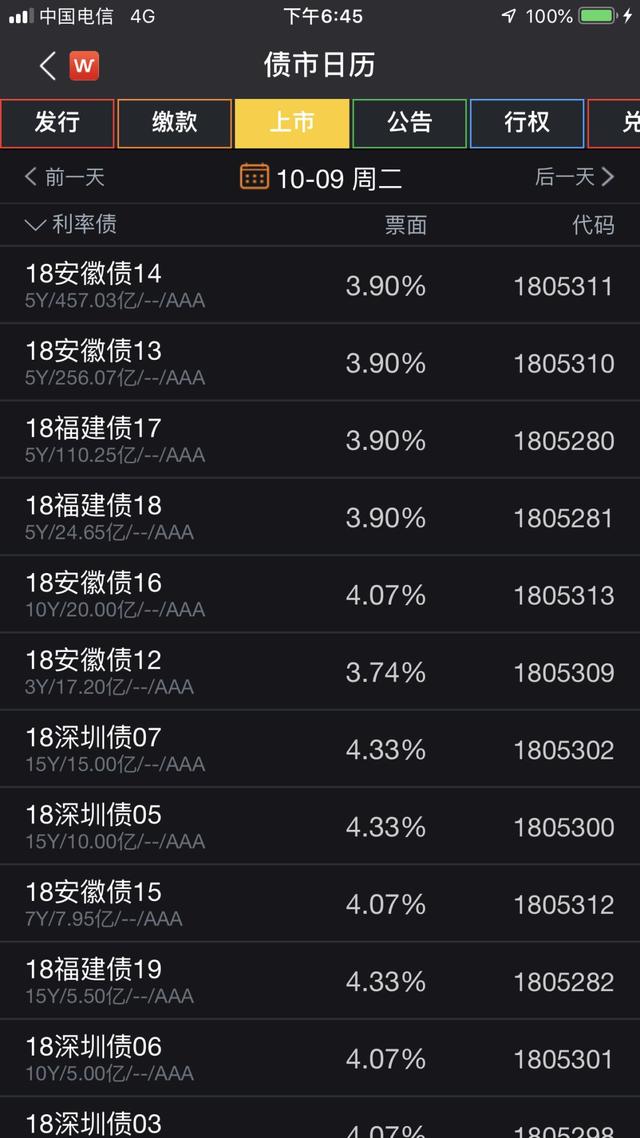Open bond 18福建债18
The width and height of the screenshot is (640, 1138).
pyautogui.click(x=320, y=517)
